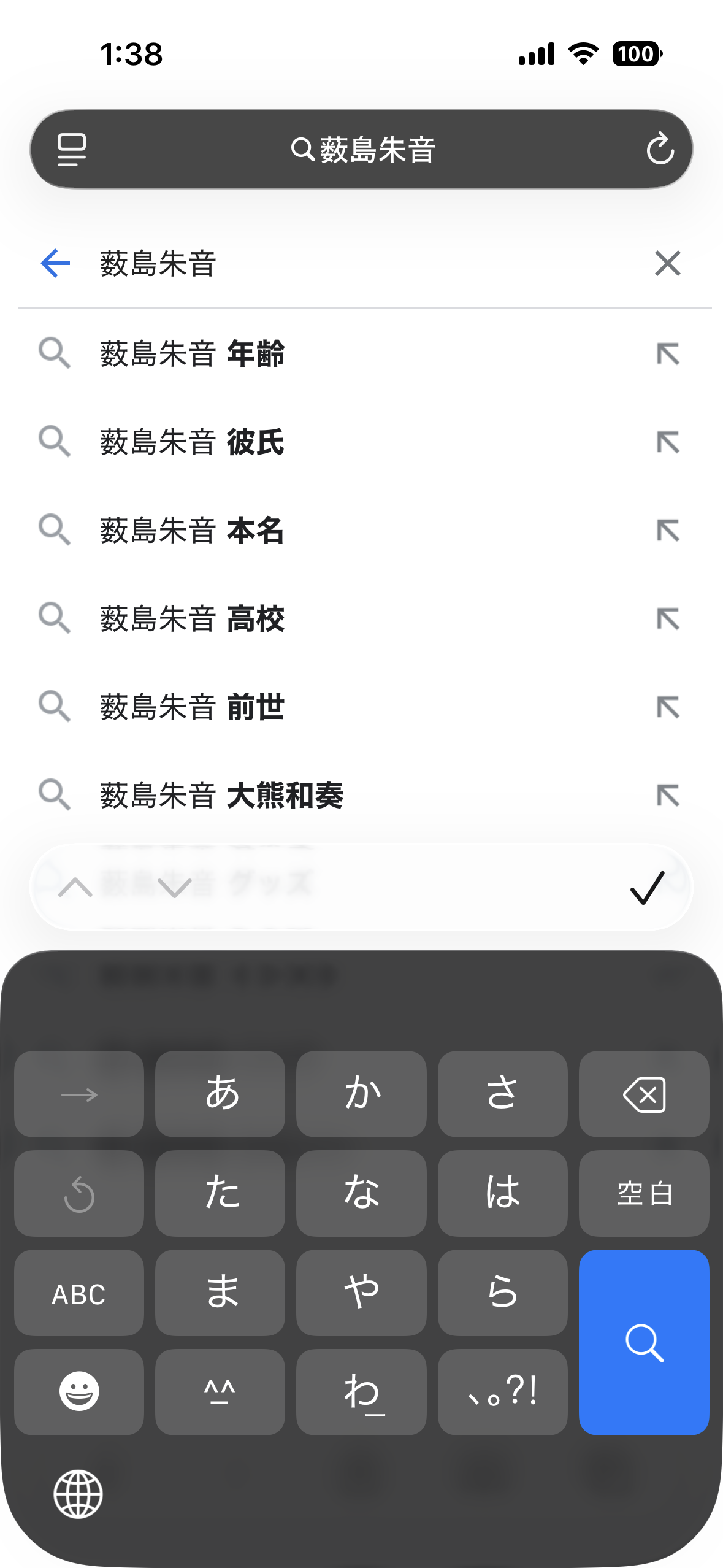This screenshot has height=1568, width=723.
Task: Tap the address bar showing 薮島朱音
Action: [363, 149]
